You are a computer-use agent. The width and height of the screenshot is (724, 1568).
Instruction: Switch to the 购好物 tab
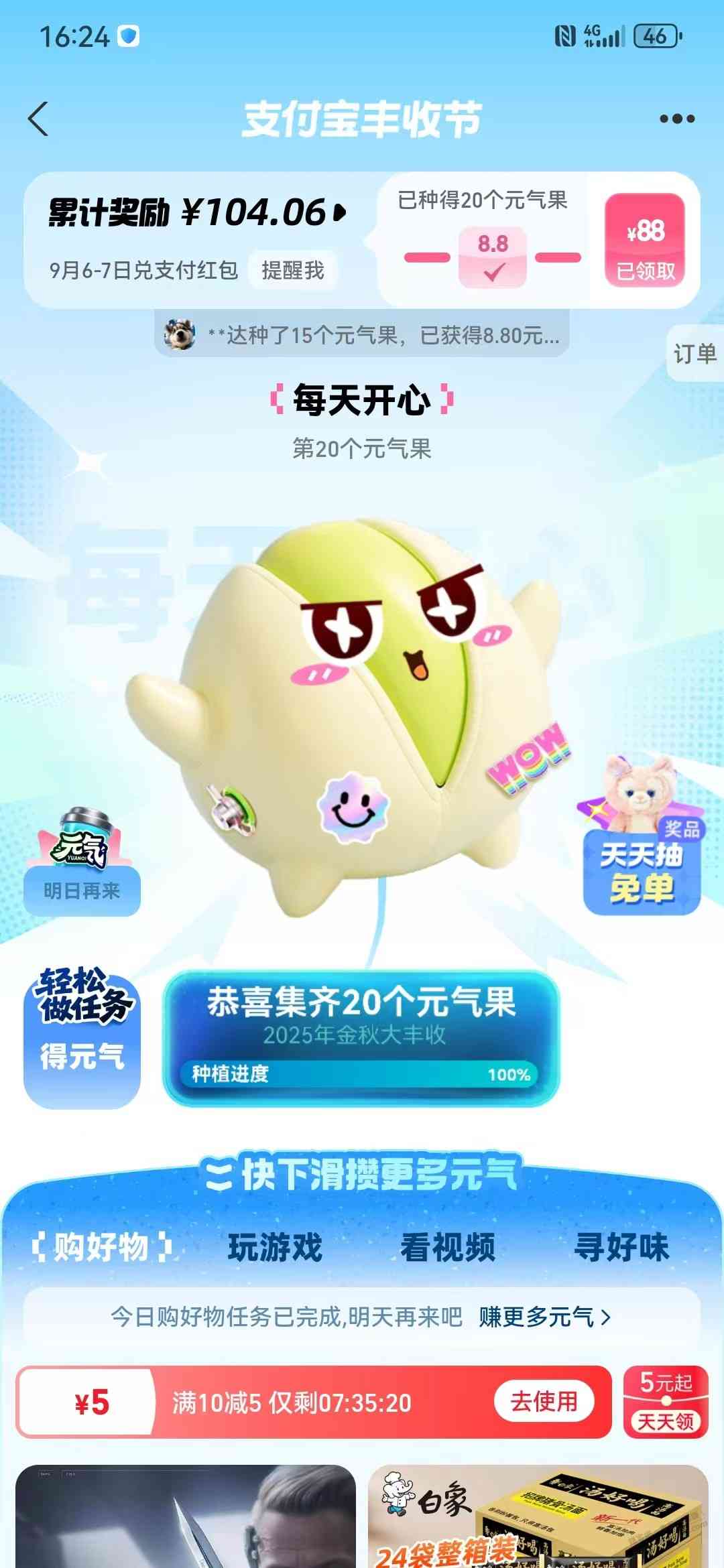(101, 1247)
